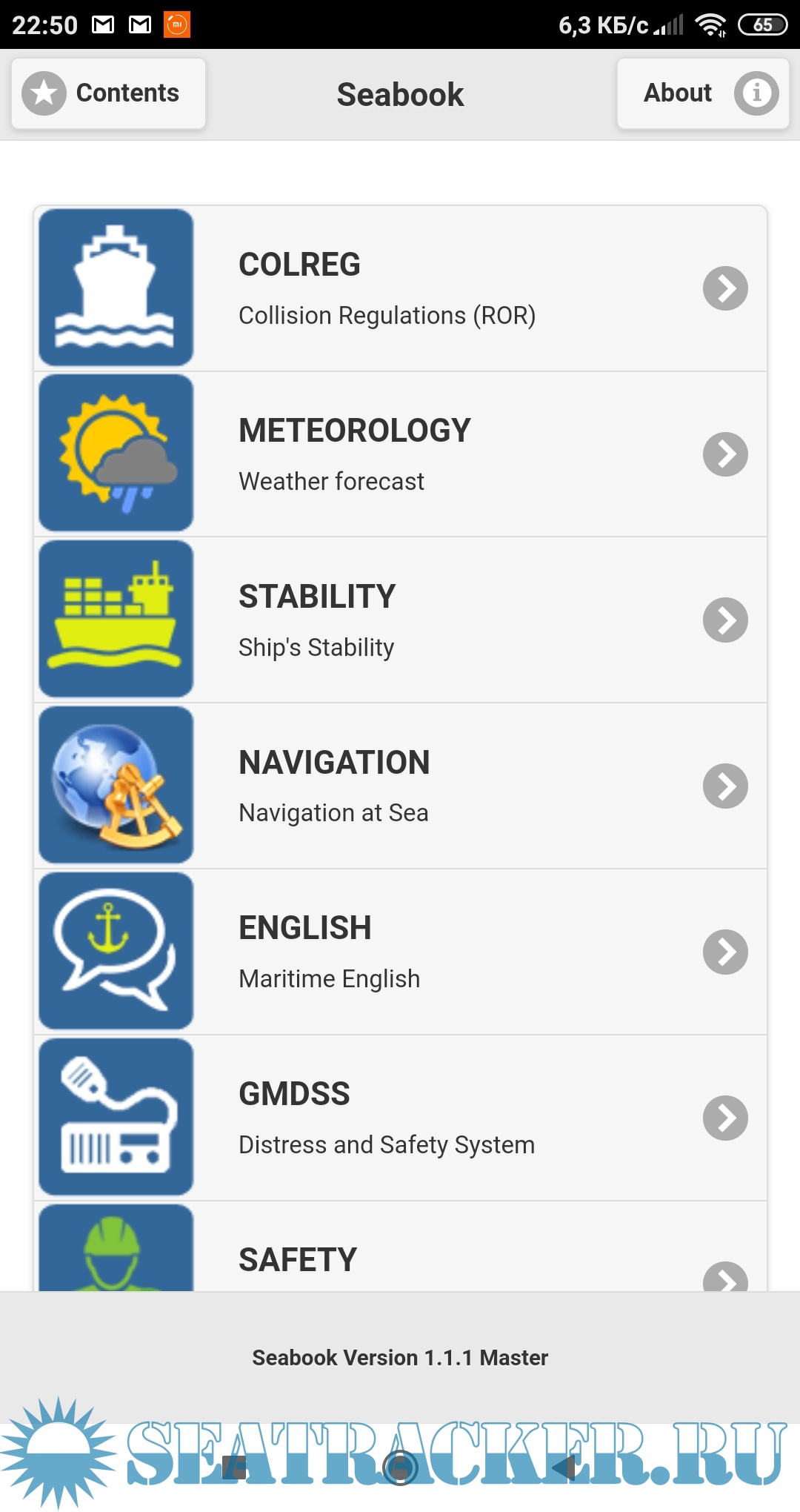Open COLREG Collision Regulations section
Screen dimensions: 800x1512
[400, 288]
